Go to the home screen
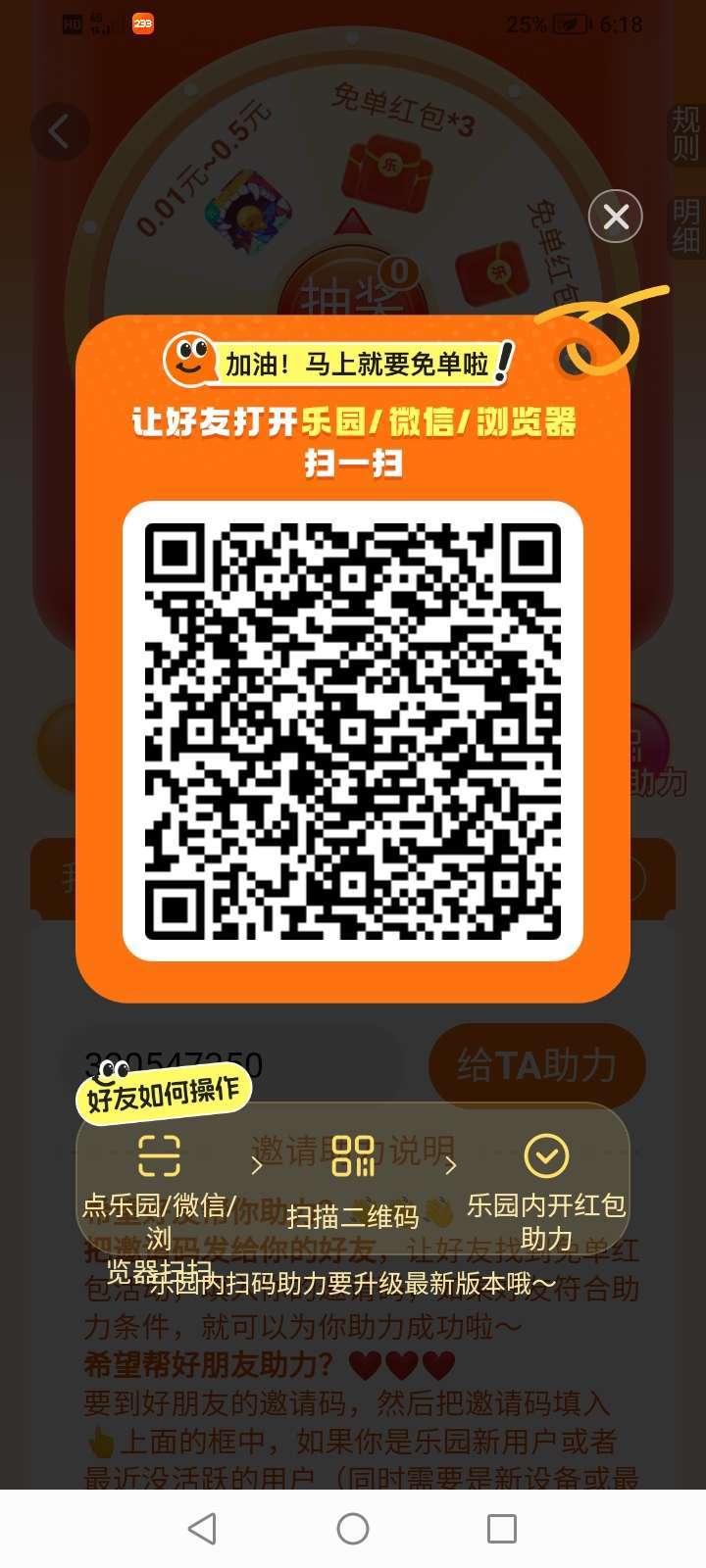Viewport: 706px width, 1568px height. [353, 1529]
